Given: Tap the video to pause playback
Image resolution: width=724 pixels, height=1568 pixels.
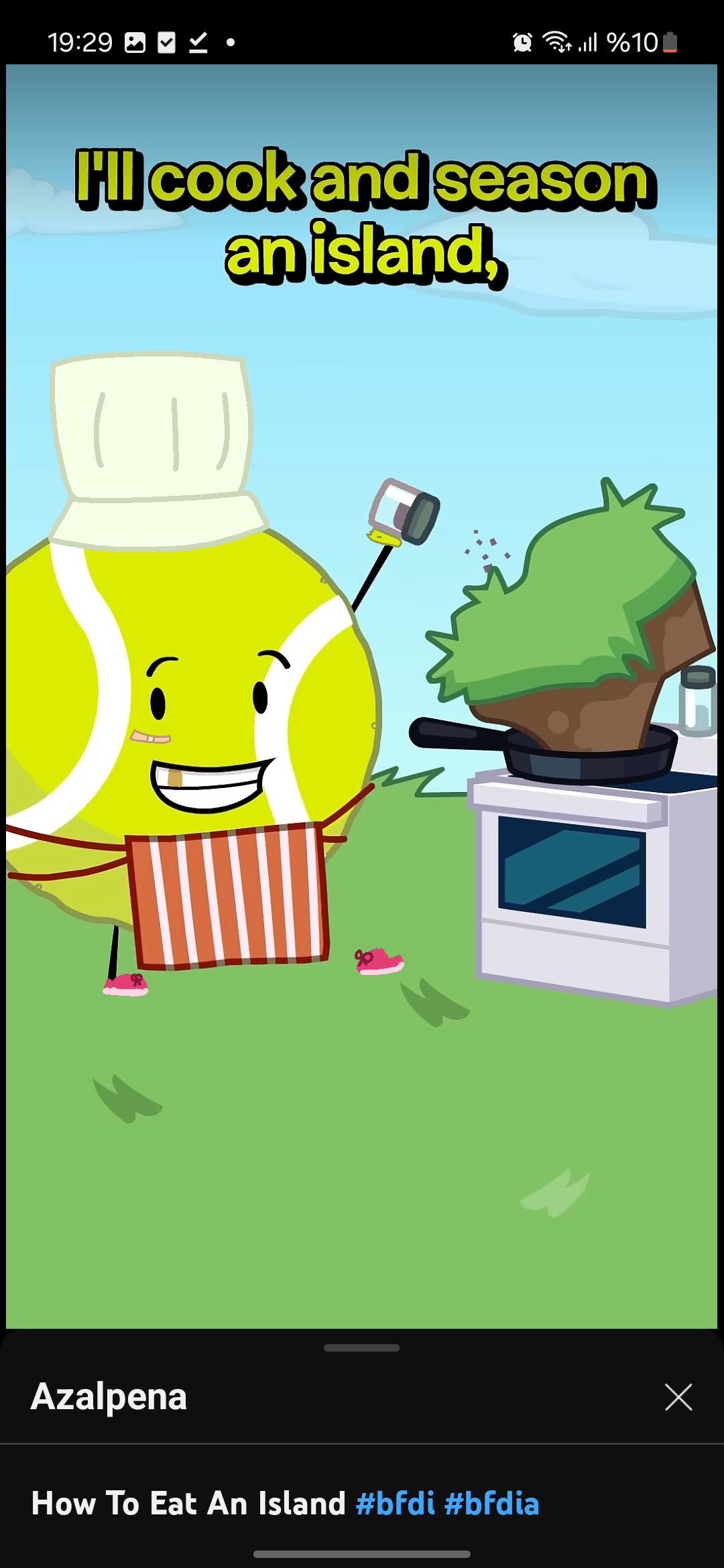Looking at the screenshot, I should tap(362, 737).
